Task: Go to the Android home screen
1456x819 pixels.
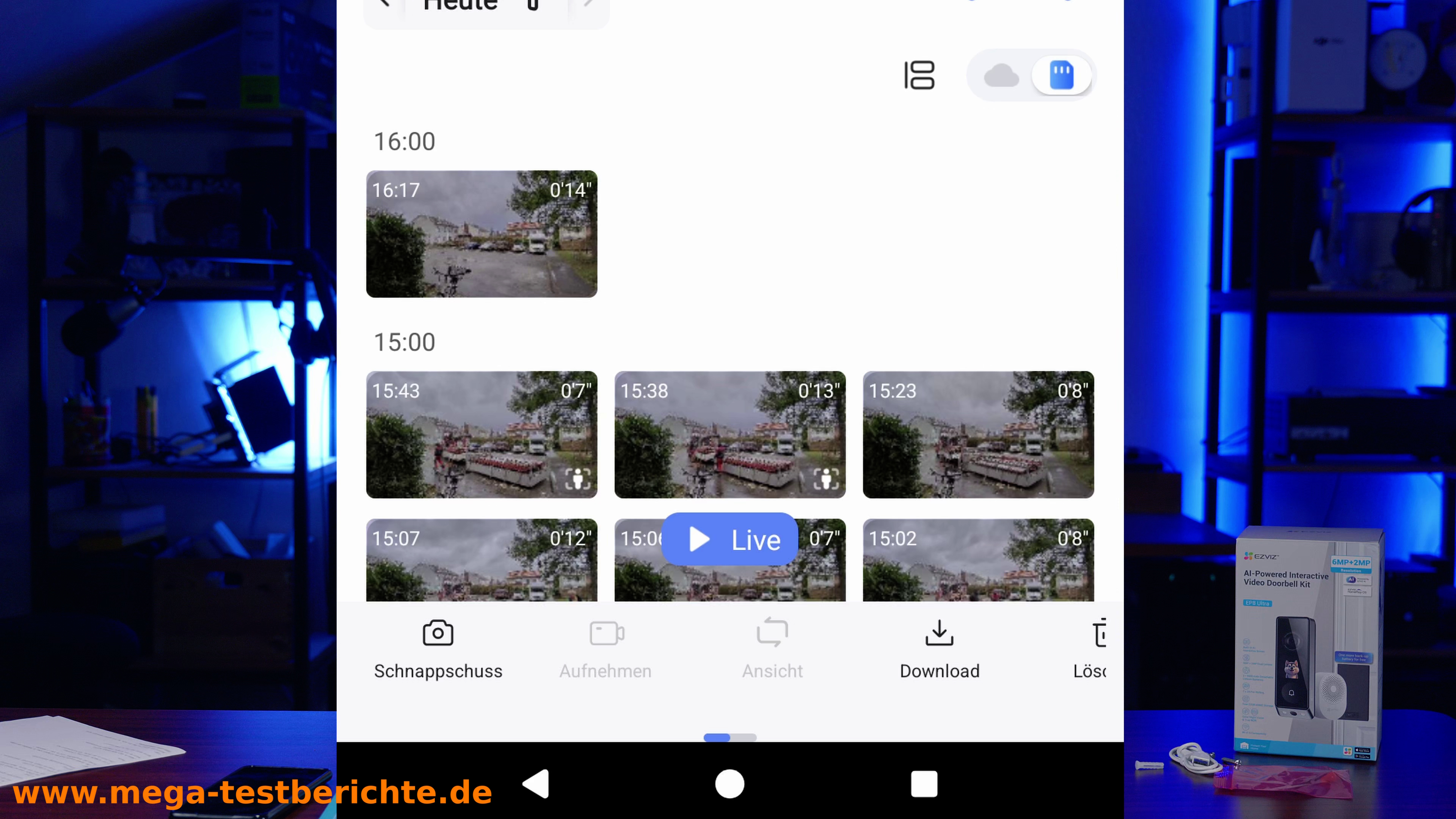Action: coord(730,784)
